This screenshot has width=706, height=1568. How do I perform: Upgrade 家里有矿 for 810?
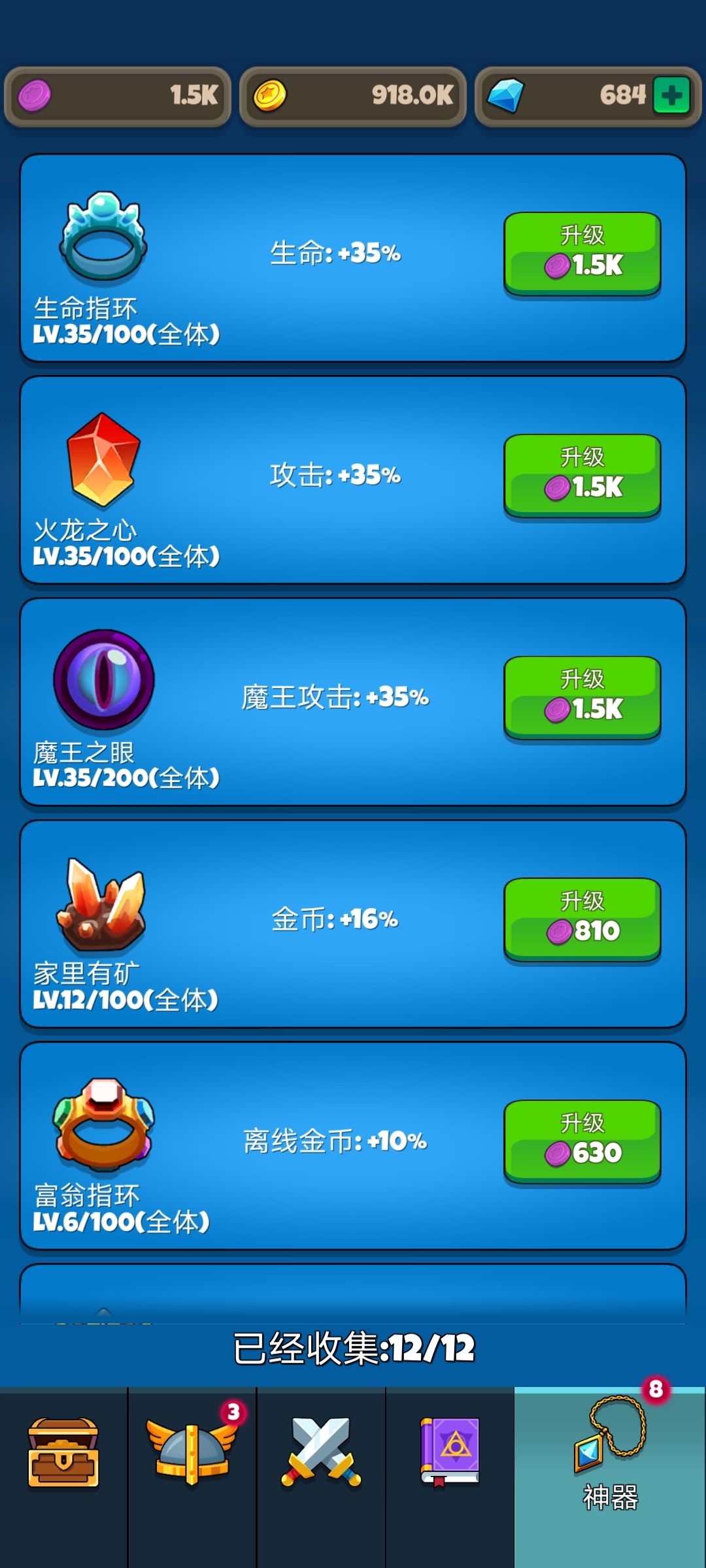582,918
